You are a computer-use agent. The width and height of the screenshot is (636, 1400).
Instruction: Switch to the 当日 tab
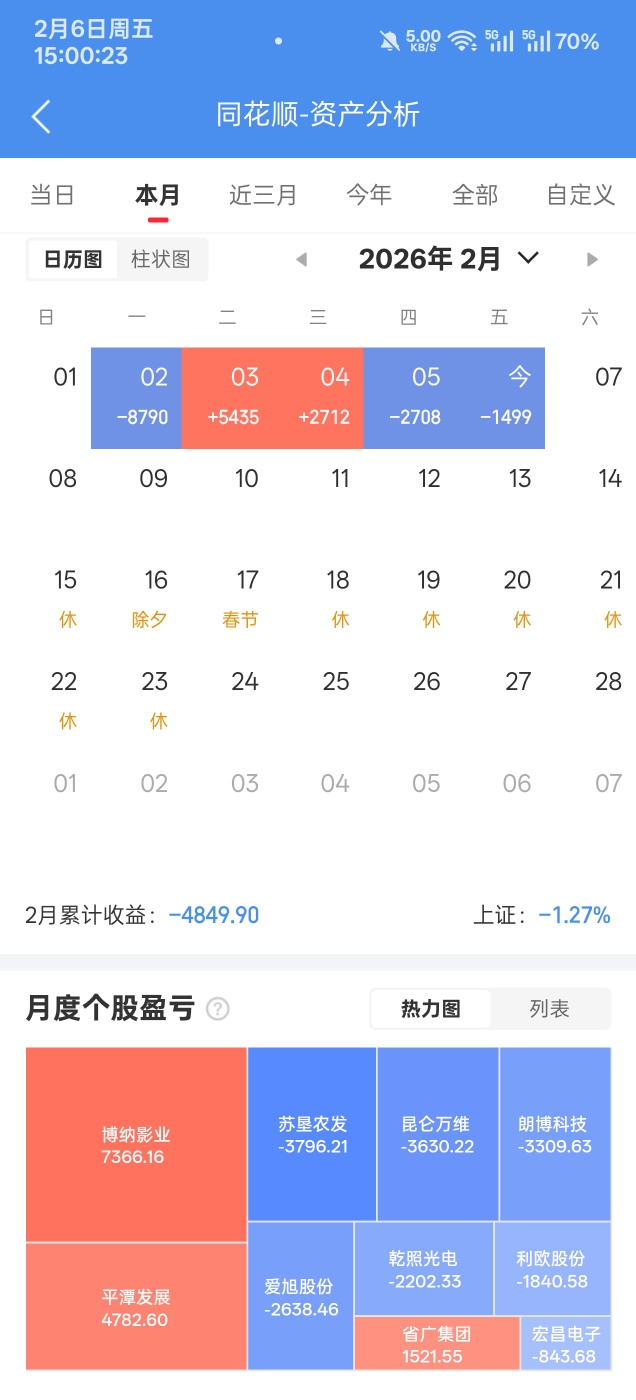53,195
